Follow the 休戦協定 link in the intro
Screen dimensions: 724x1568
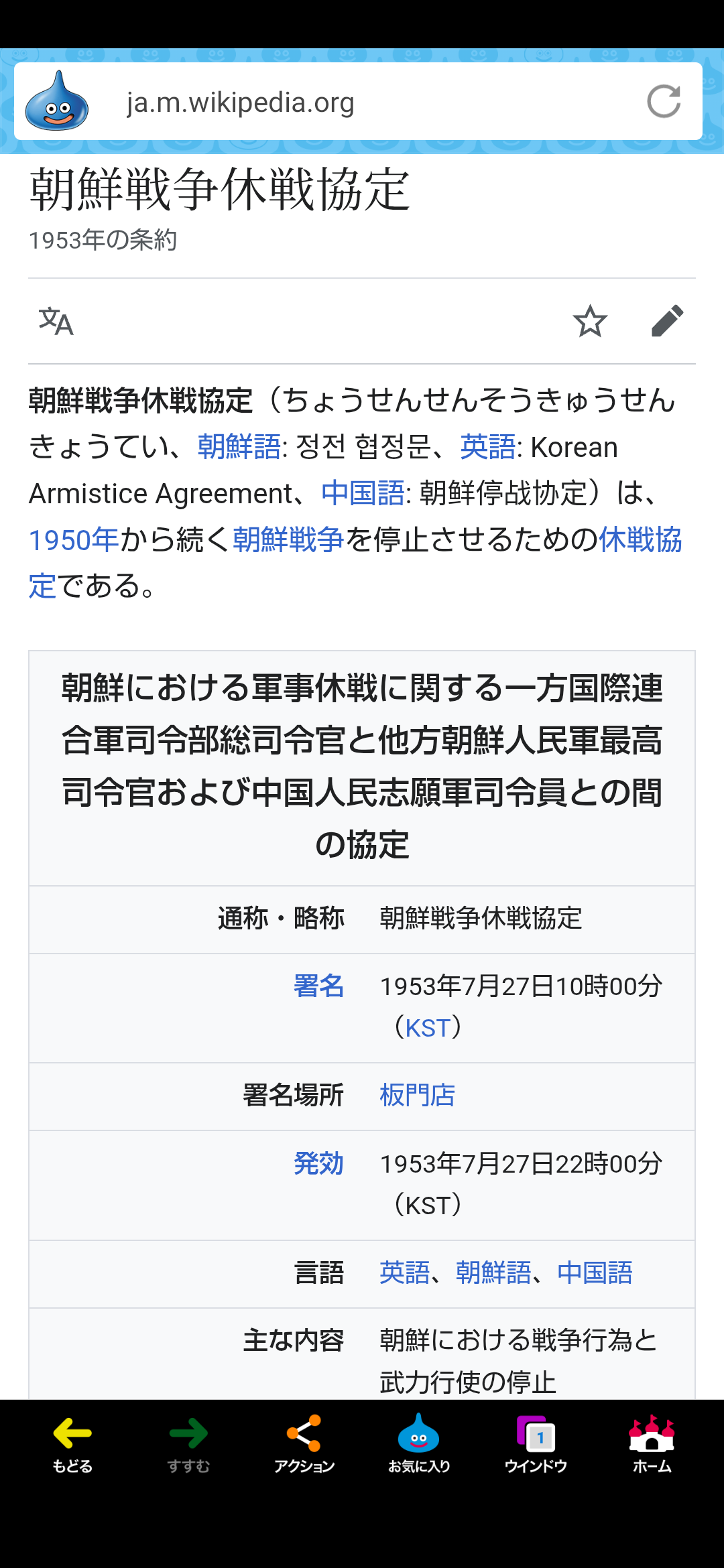click(640, 539)
